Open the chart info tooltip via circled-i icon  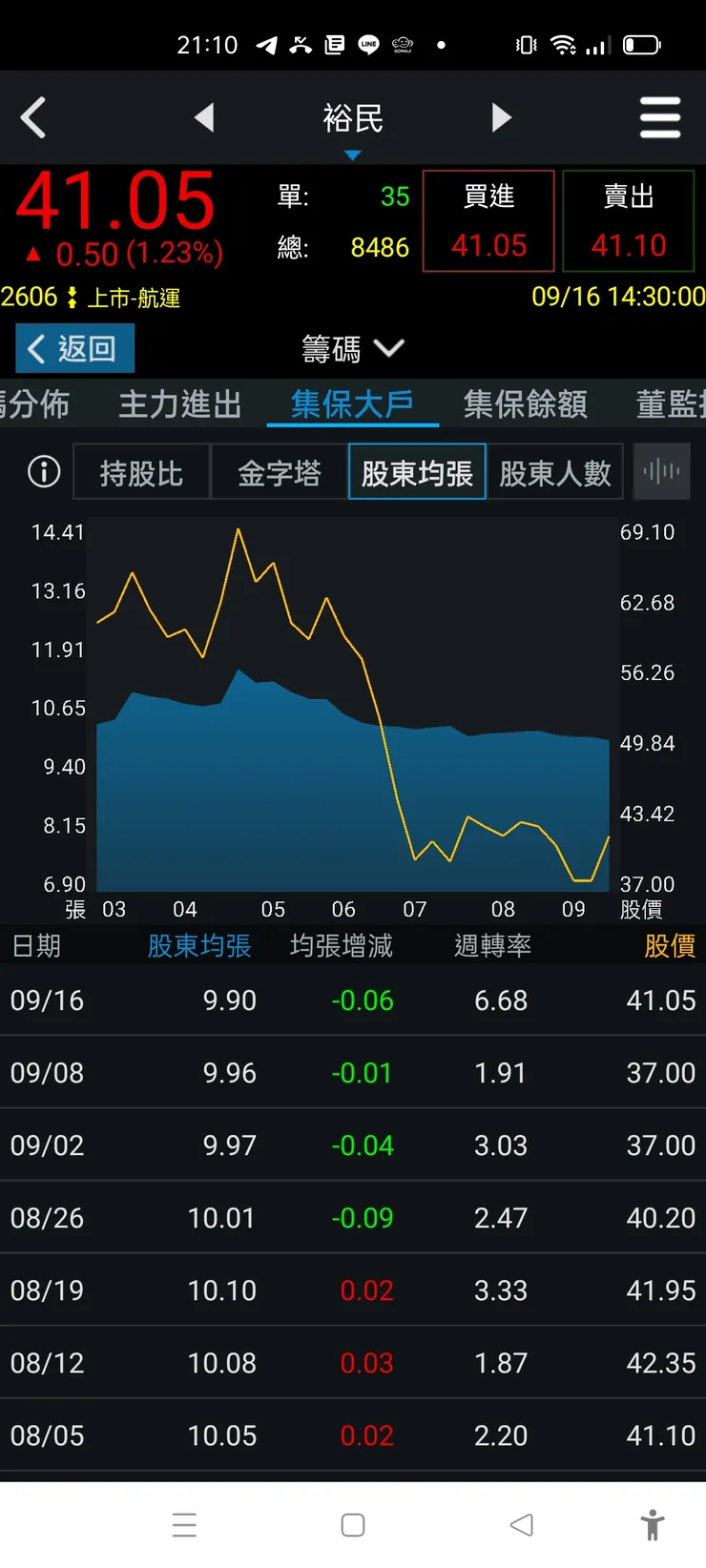tap(43, 471)
